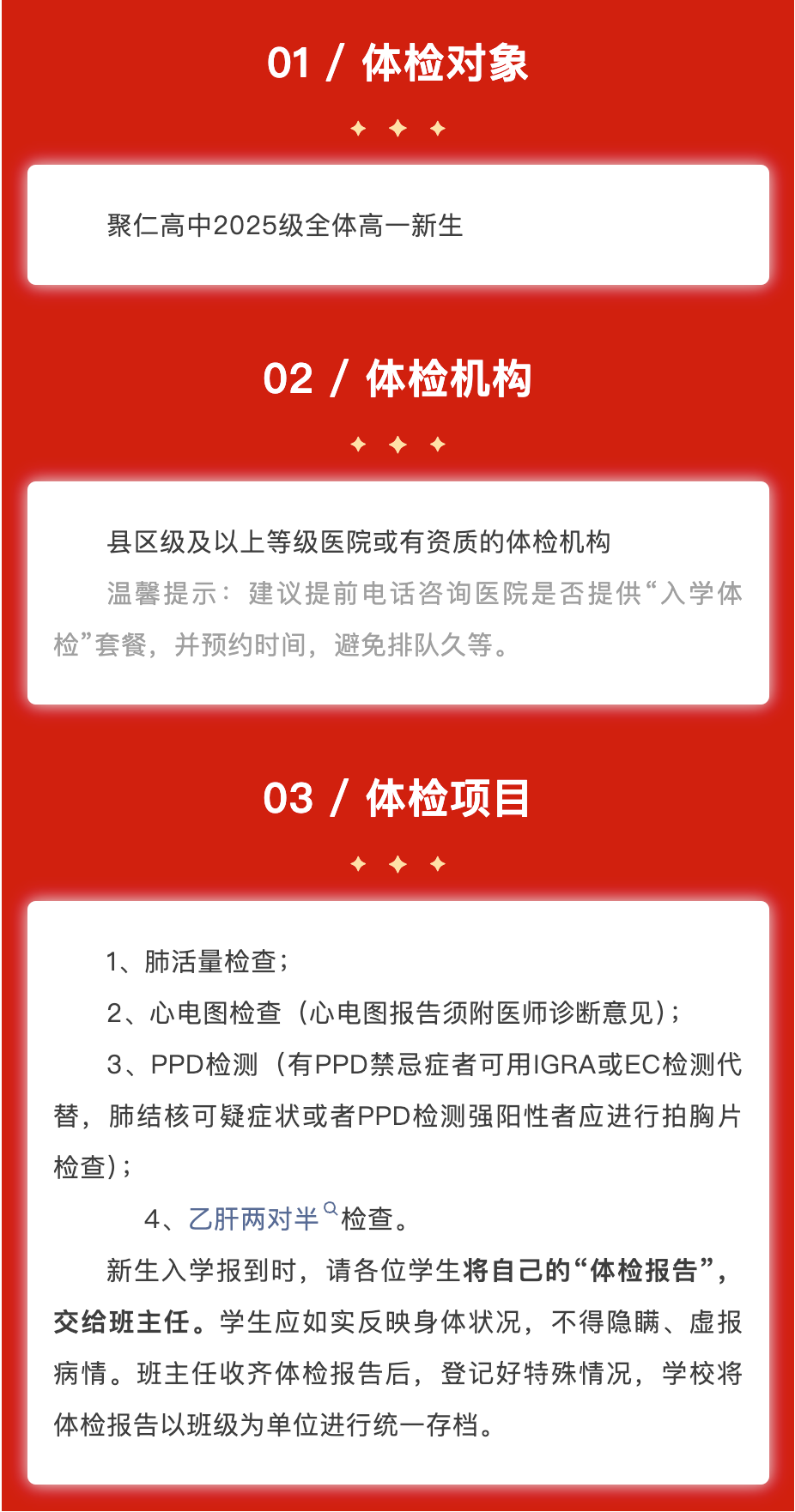795x1512 pixels.
Task: Open the 乙肝两对半 search link
Action: click(x=253, y=1219)
